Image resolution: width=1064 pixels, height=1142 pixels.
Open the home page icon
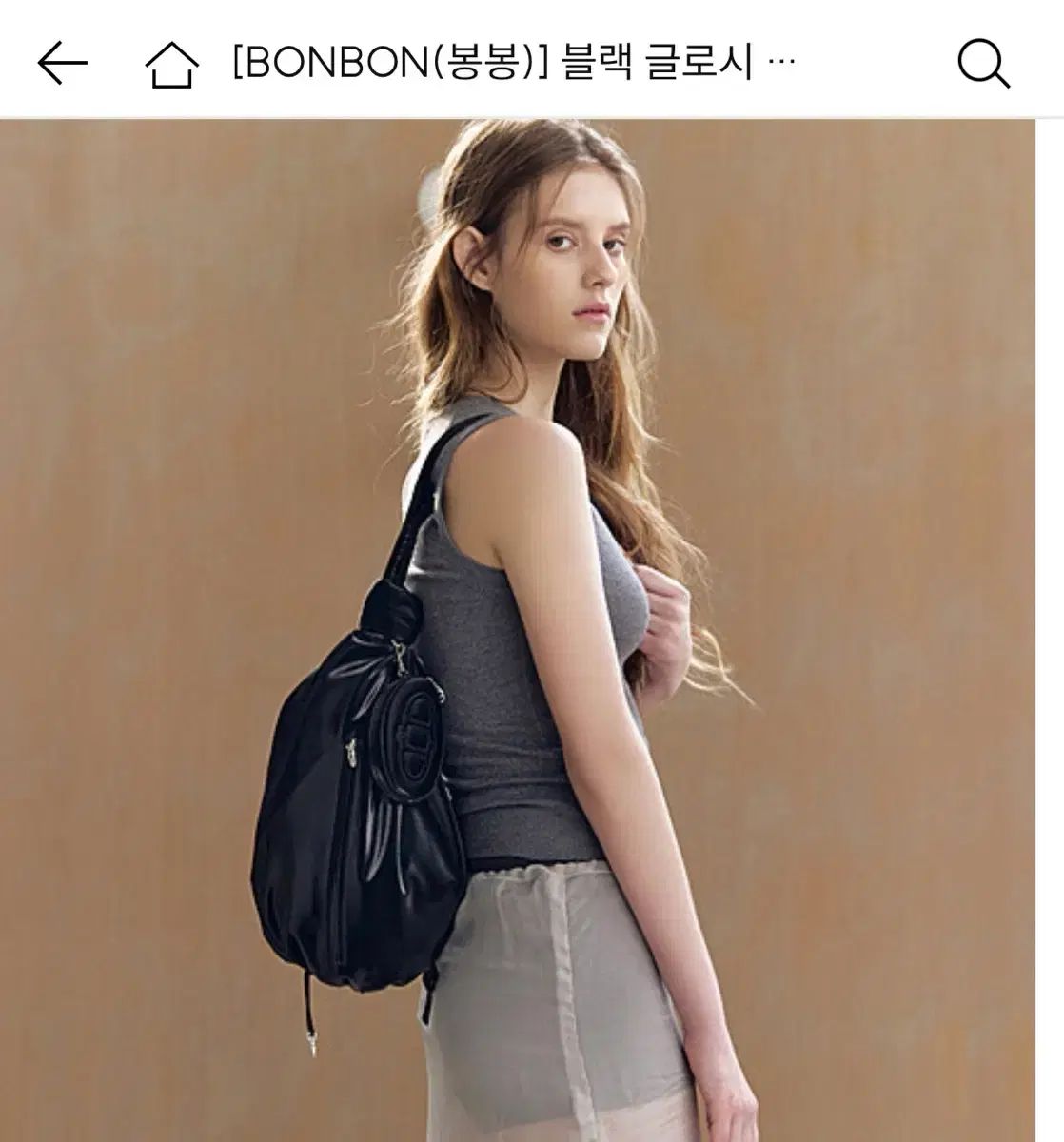tap(171, 65)
